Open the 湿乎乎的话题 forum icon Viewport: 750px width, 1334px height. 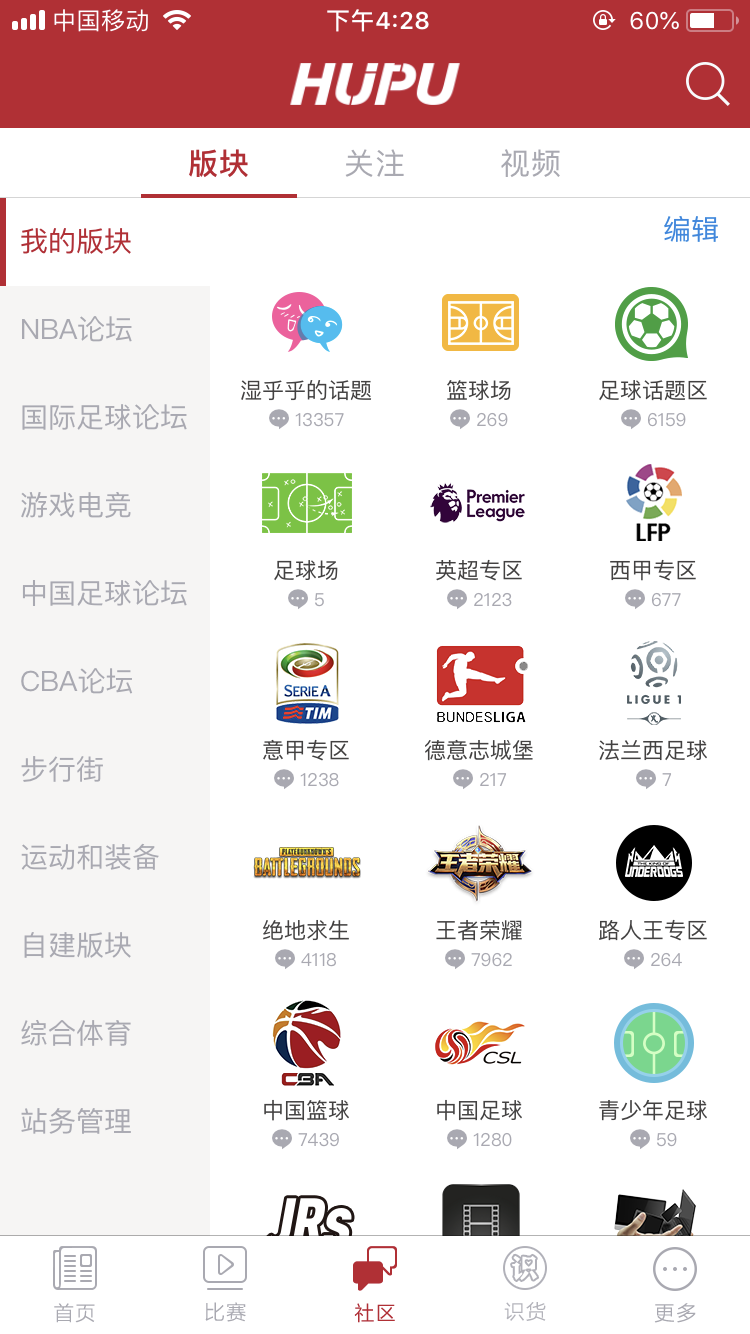coord(306,322)
